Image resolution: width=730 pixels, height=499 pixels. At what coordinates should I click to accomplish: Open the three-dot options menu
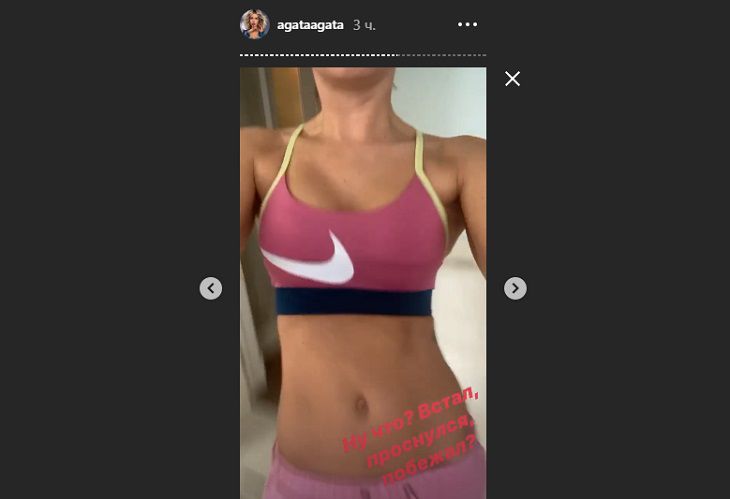467,23
